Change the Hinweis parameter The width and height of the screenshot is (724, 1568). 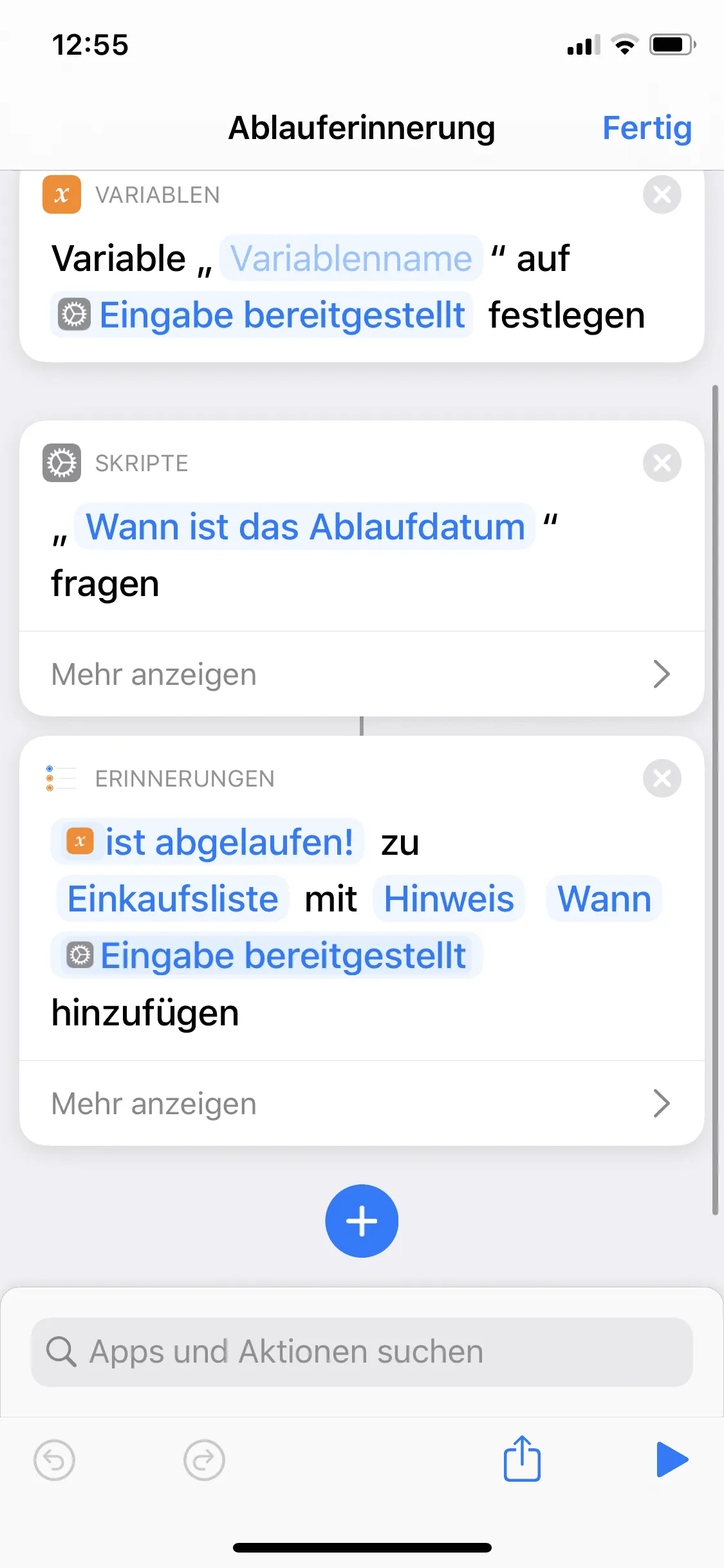449,899
